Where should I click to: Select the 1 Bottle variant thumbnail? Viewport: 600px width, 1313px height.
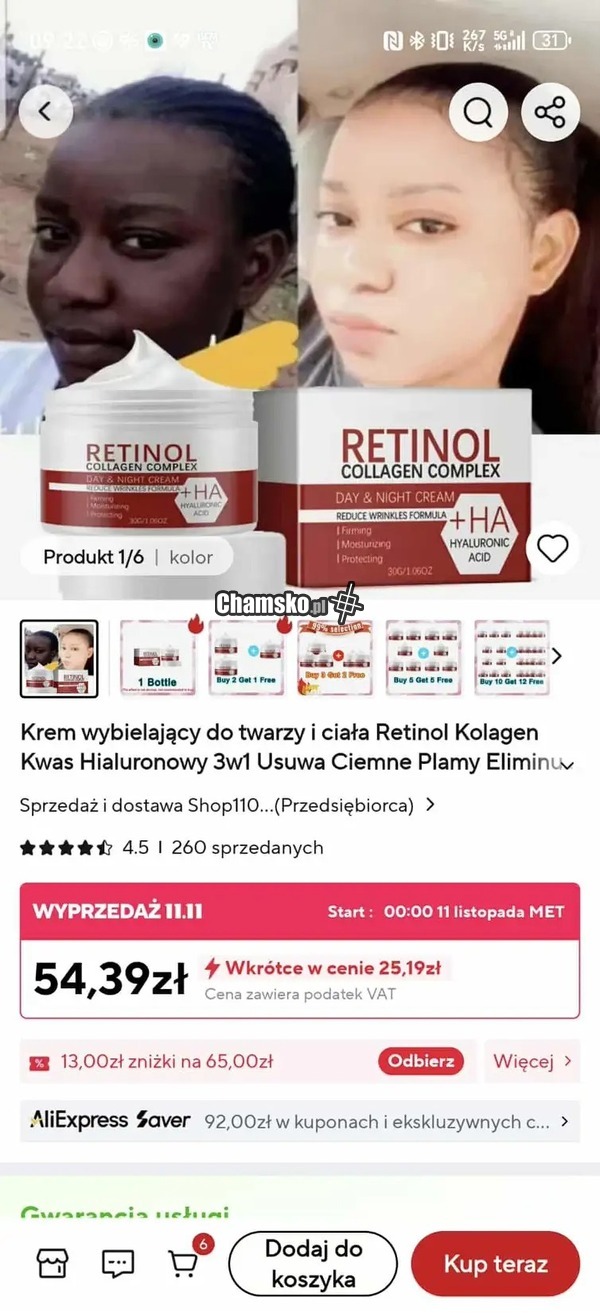[x=158, y=657]
